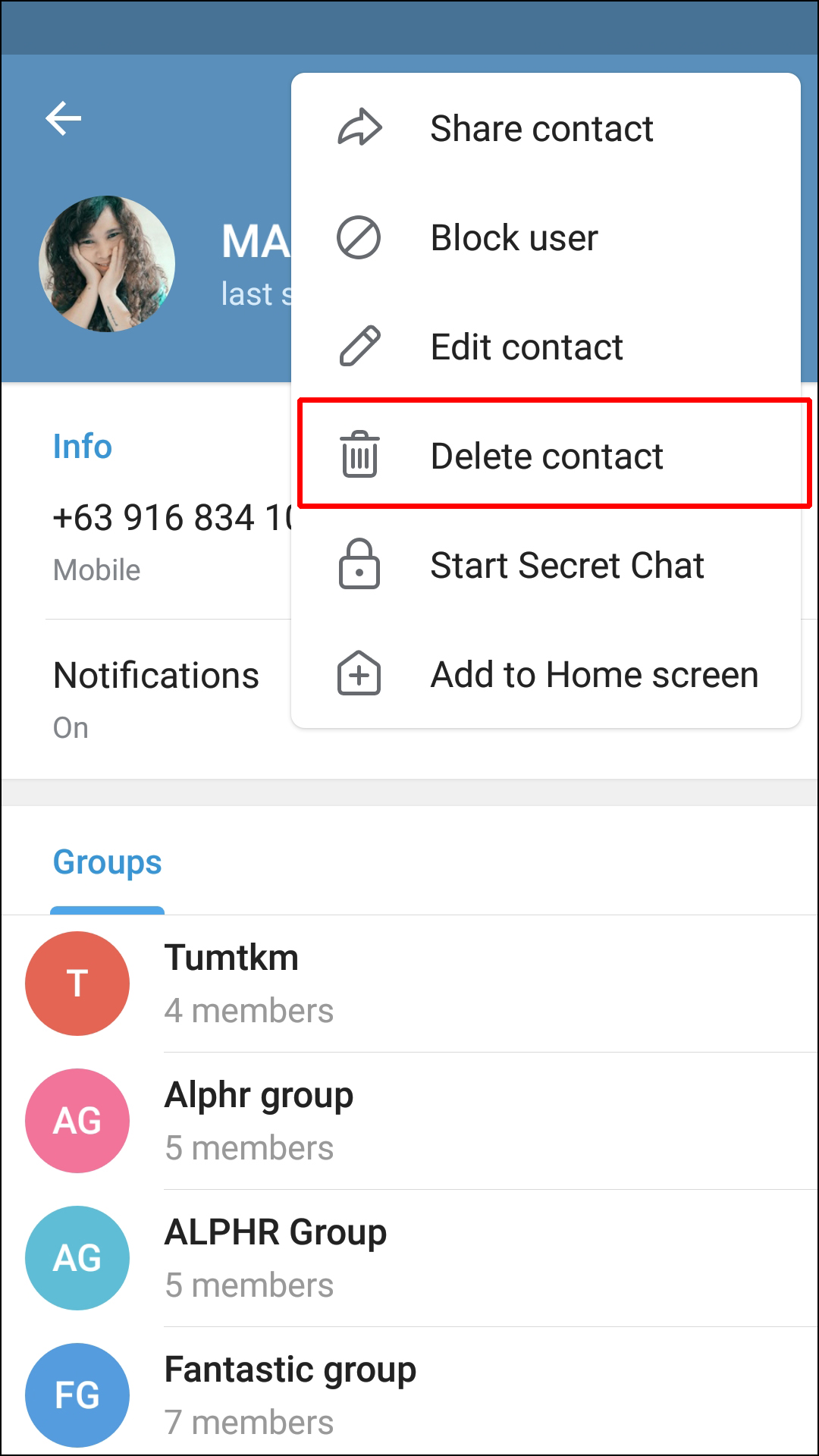
Task: Choose Block user option
Action: click(x=546, y=237)
